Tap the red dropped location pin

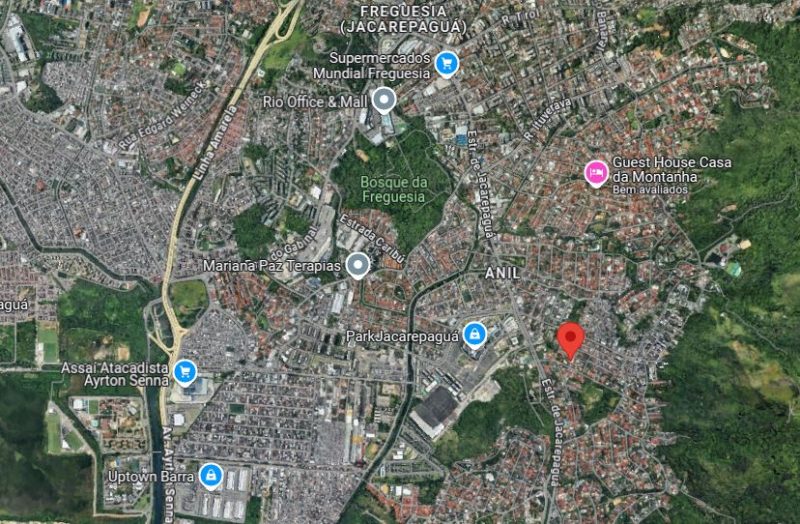tap(570, 340)
